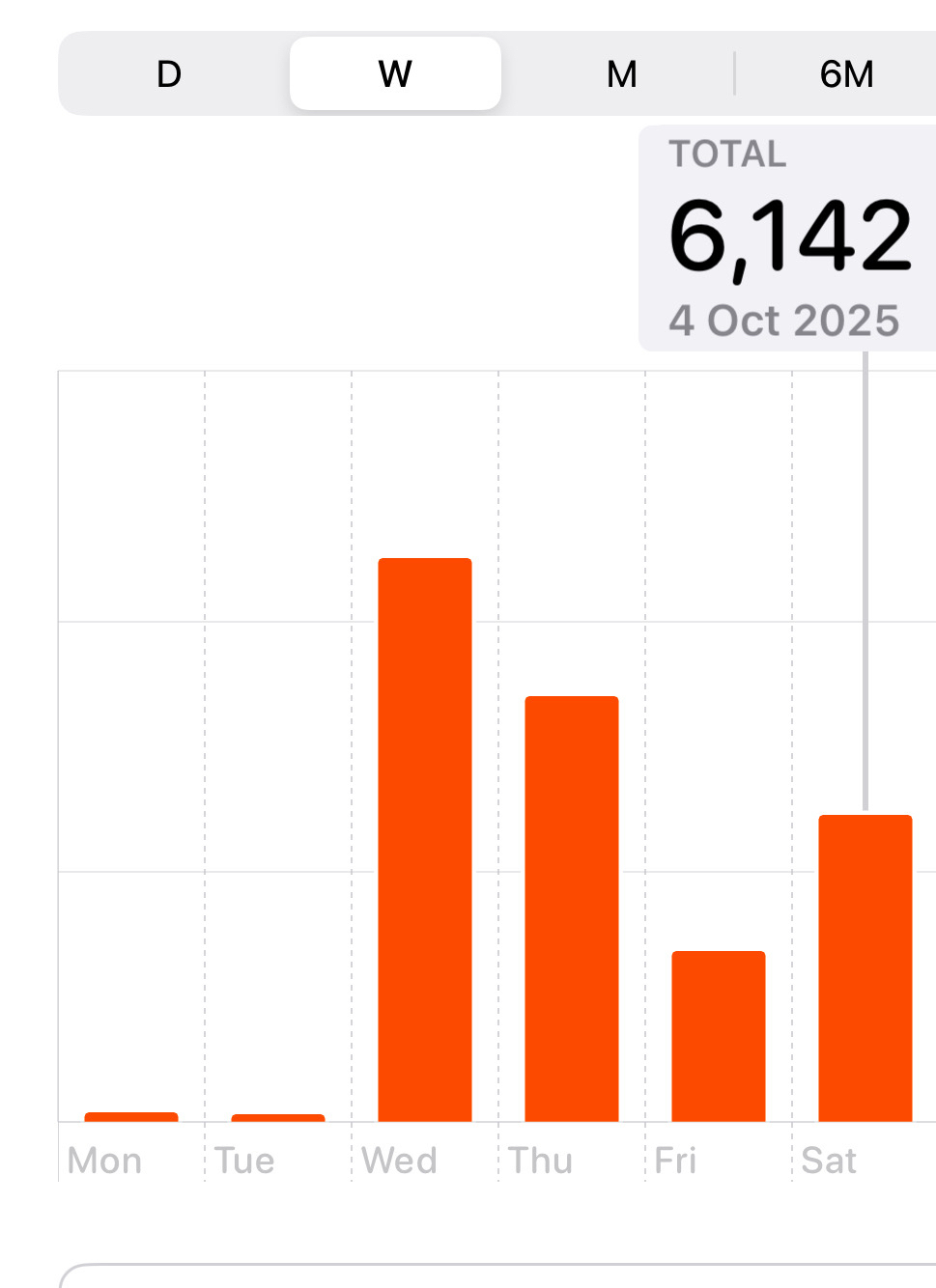This screenshot has height=1288, width=936.
Task: Show the 6M six-month view
Action: 846,74
